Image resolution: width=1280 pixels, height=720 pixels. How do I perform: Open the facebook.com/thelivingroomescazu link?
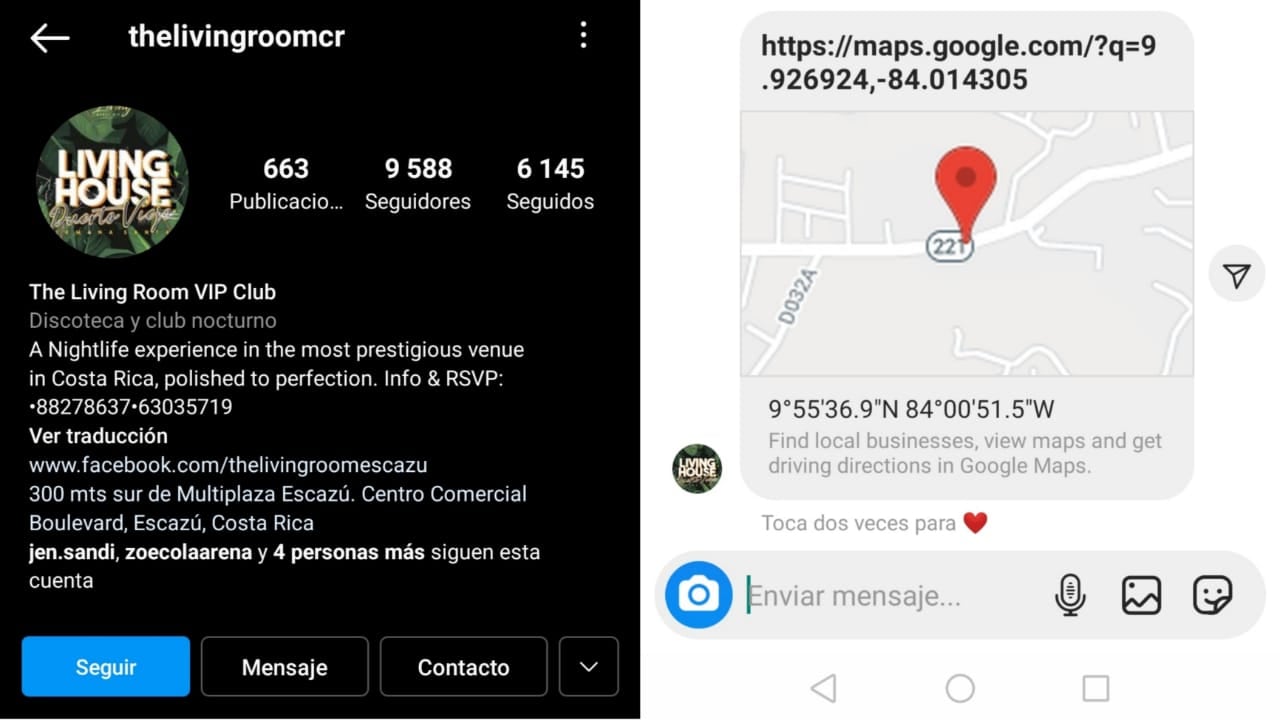[x=228, y=465]
